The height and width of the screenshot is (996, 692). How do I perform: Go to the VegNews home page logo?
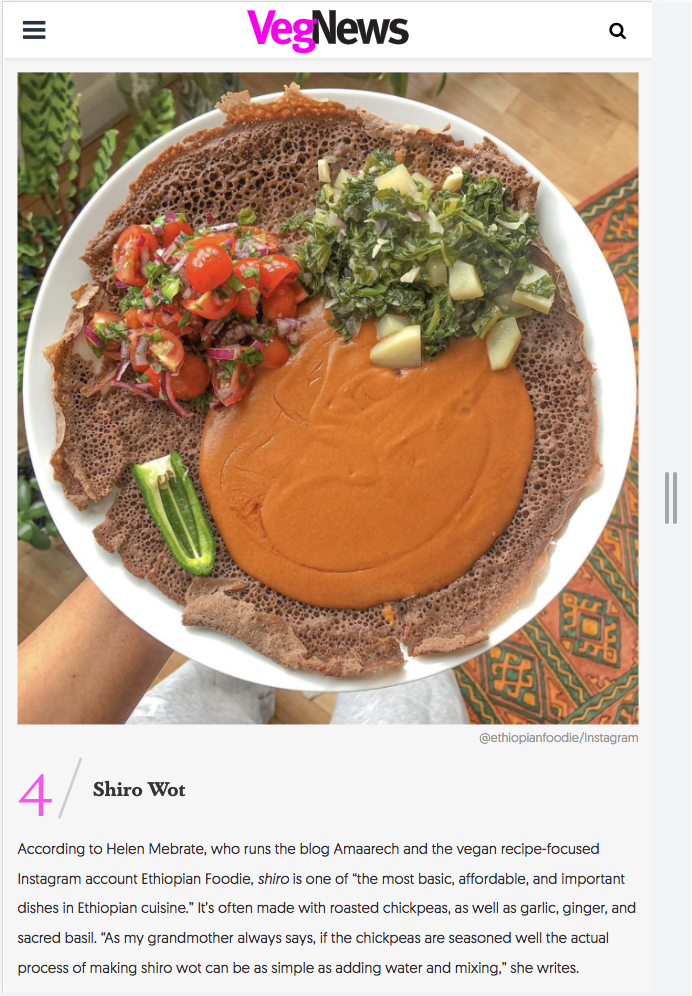coord(328,30)
